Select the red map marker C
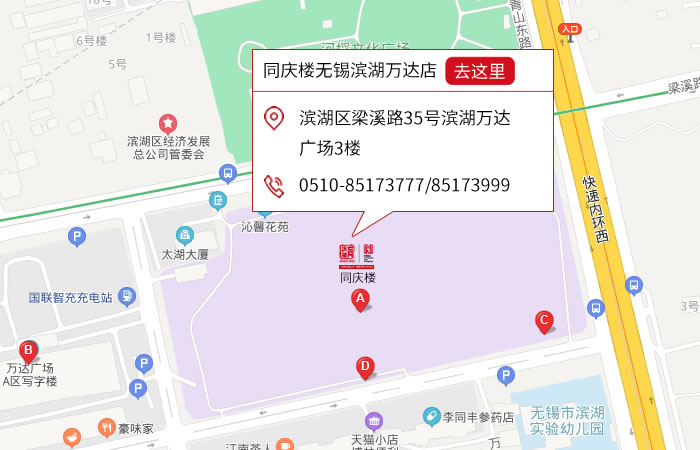 544,321
